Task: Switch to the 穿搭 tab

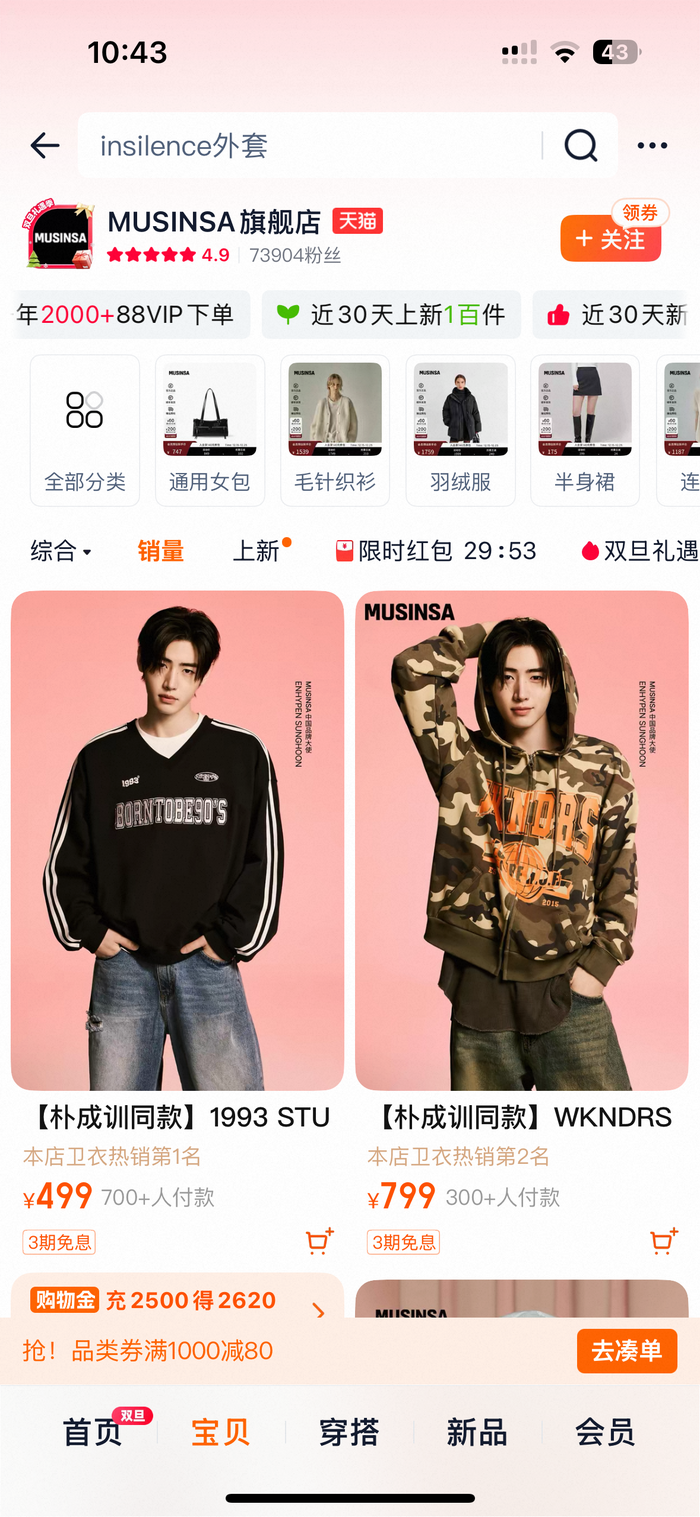Action: 349,1432
